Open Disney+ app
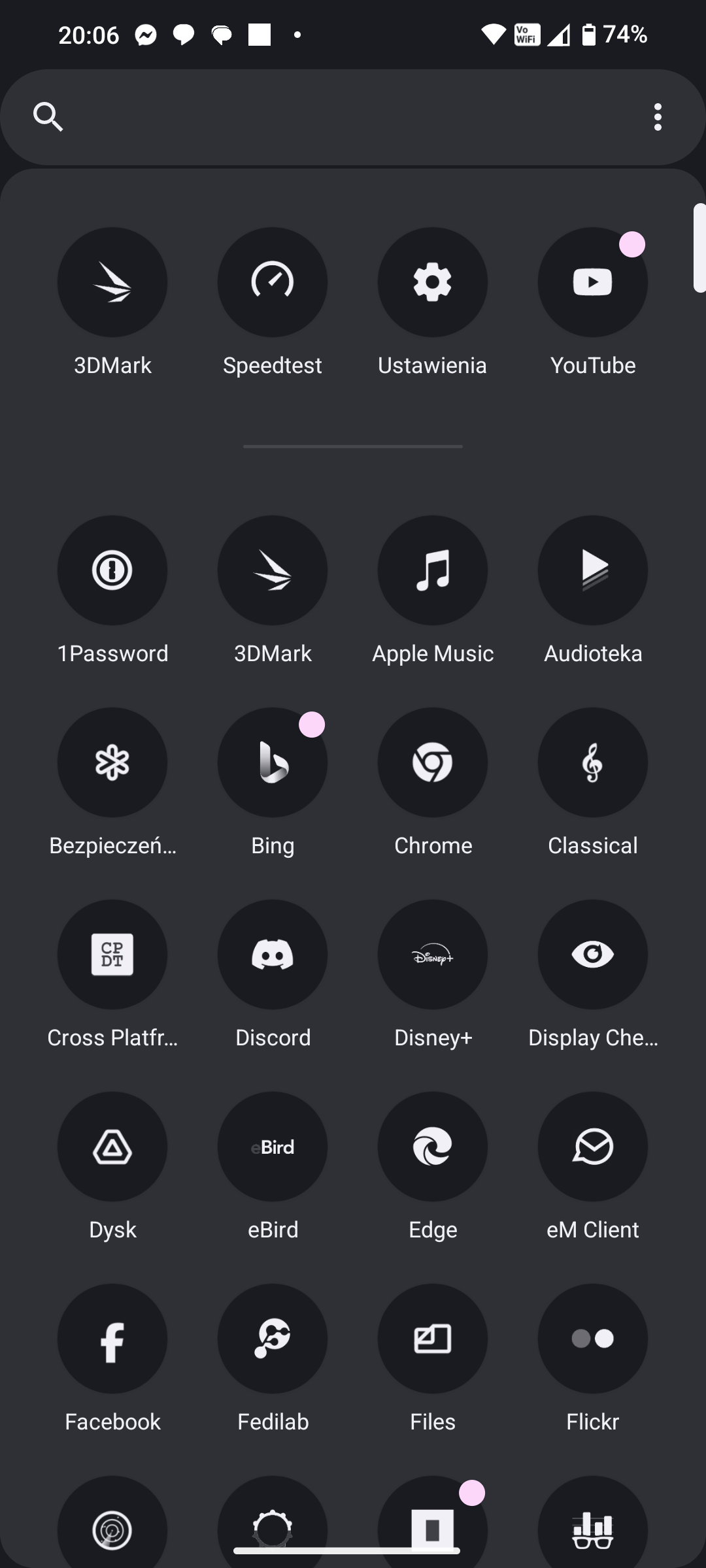Image resolution: width=706 pixels, height=1568 pixels. pyautogui.click(x=433, y=955)
